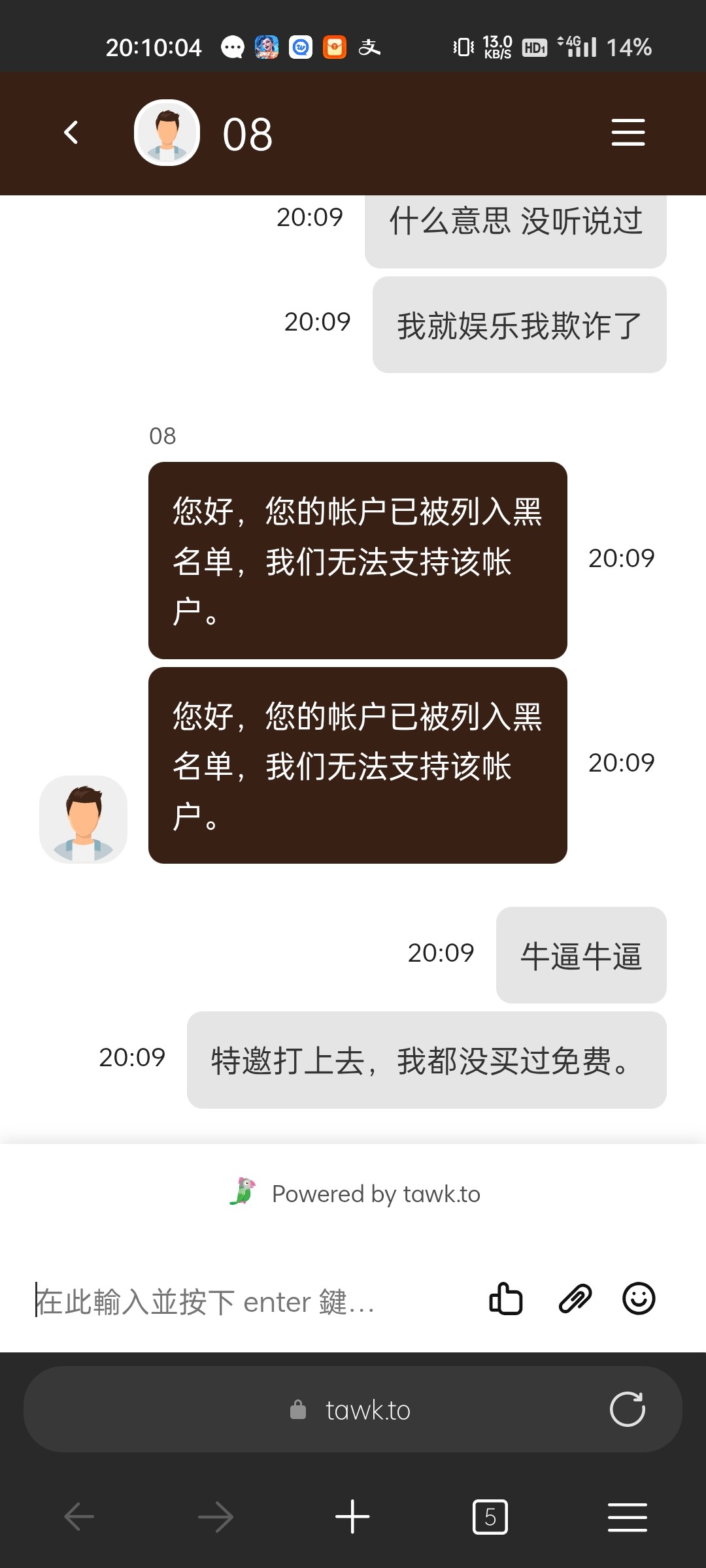View the 5 open browser tabs
706x1568 pixels.
click(x=490, y=1516)
